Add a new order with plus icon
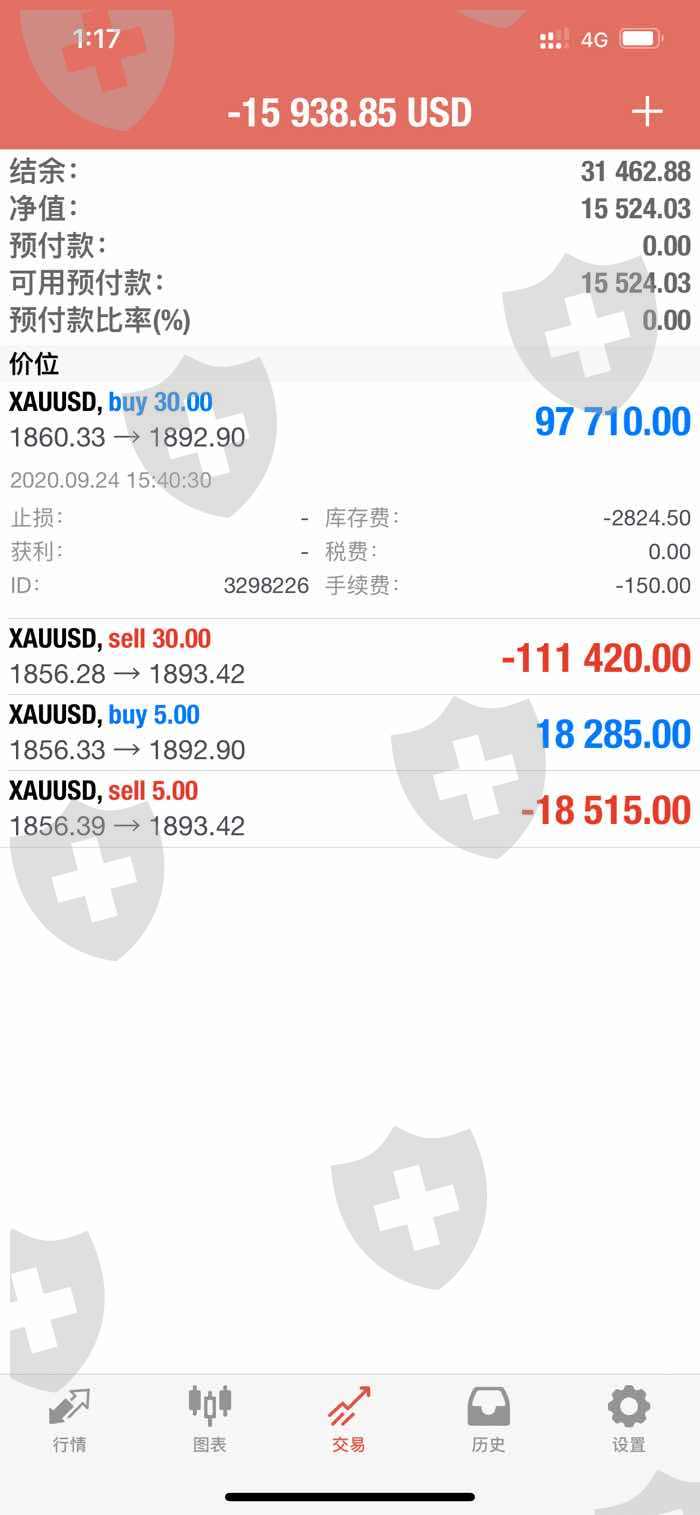The image size is (700, 1515). click(647, 111)
